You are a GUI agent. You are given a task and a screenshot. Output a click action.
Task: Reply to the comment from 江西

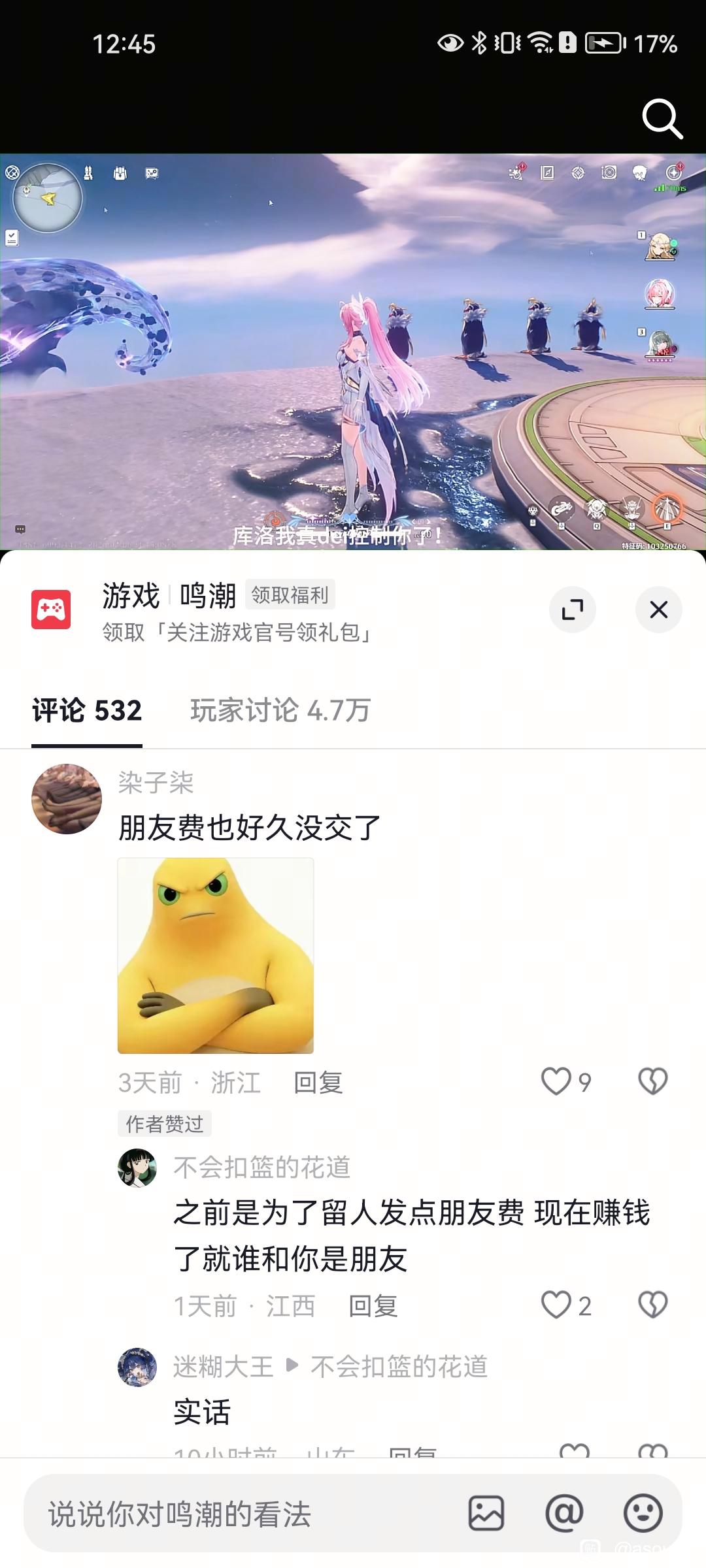click(x=373, y=1306)
